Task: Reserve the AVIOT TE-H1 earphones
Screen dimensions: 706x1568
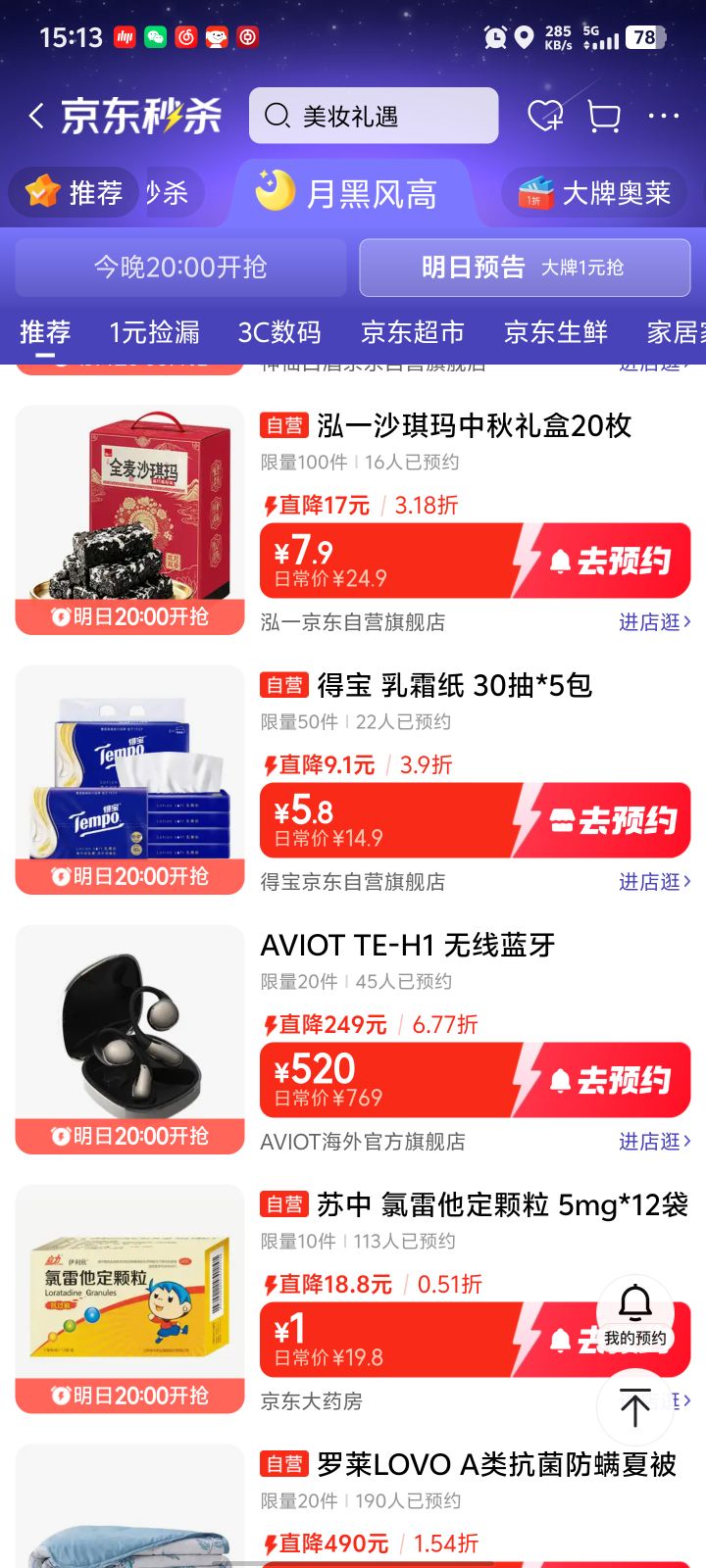Action: (x=609, y=1081)
